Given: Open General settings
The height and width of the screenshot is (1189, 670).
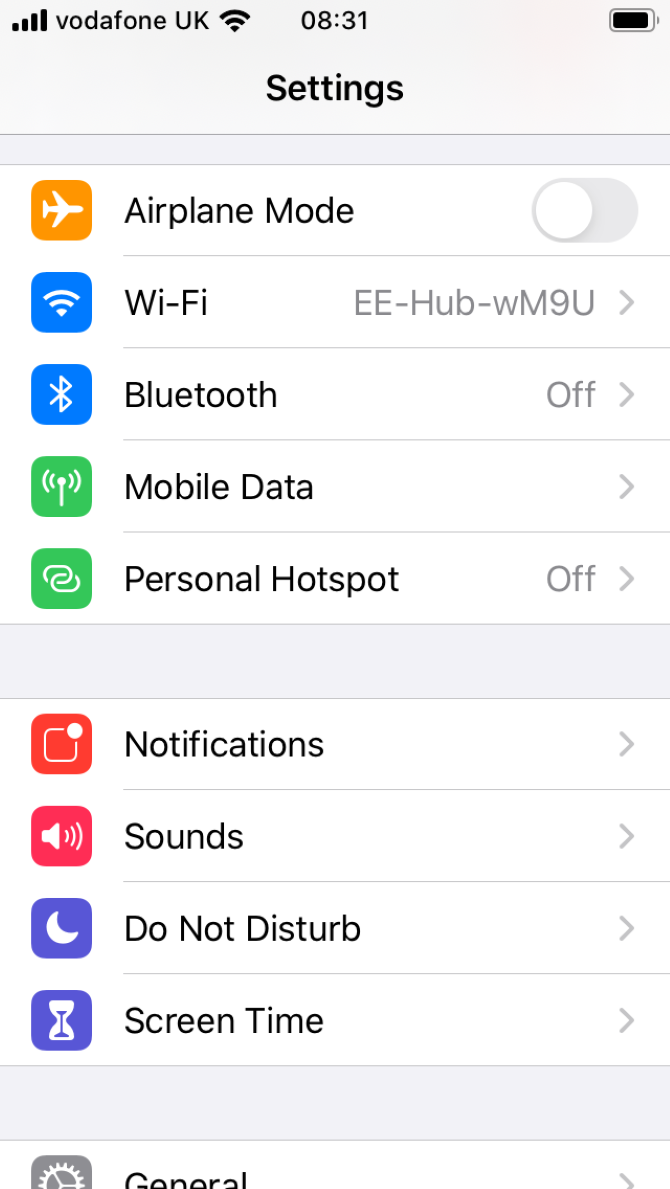Looking at the screenshot, I should click(335, 1176).
